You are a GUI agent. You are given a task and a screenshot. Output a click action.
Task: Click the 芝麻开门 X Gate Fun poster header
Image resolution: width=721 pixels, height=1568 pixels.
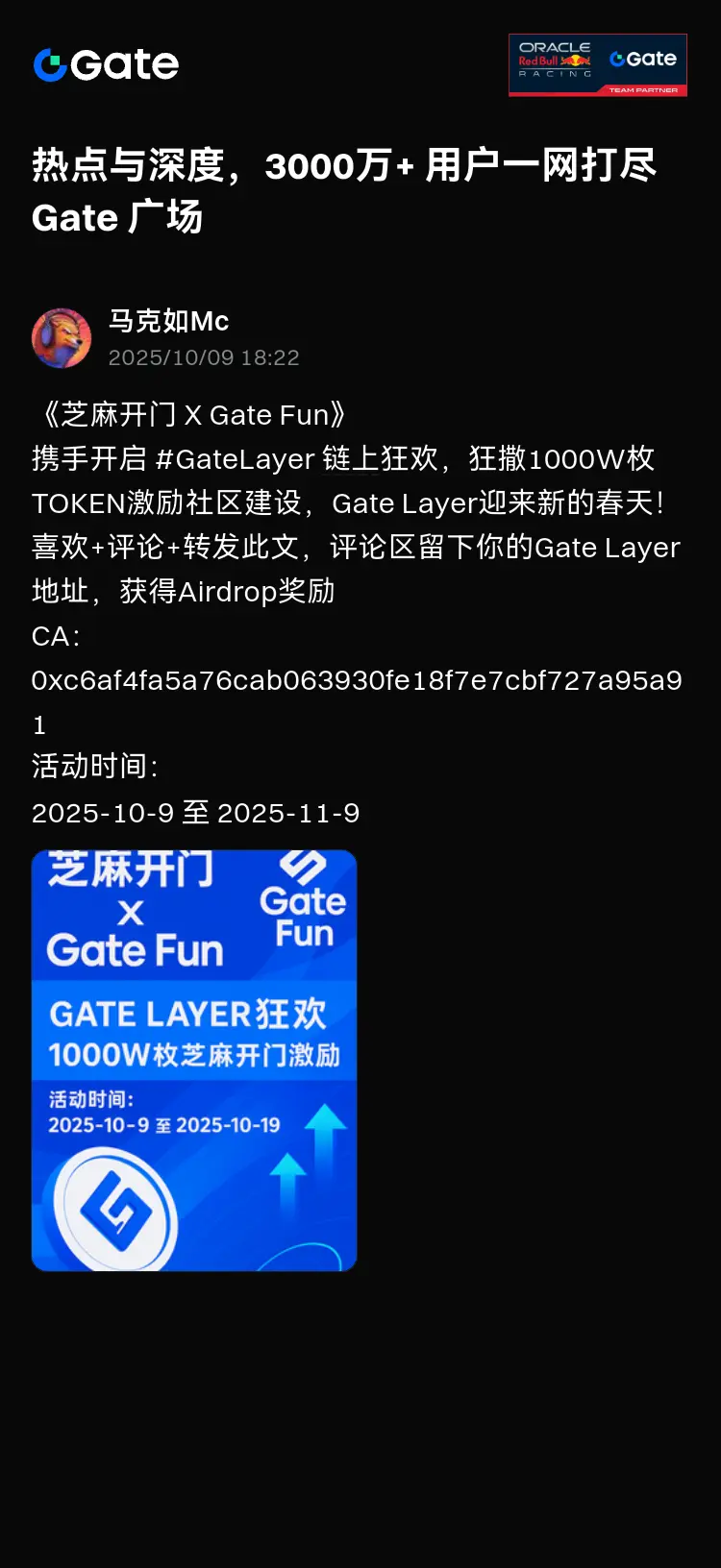coord(135,908)
